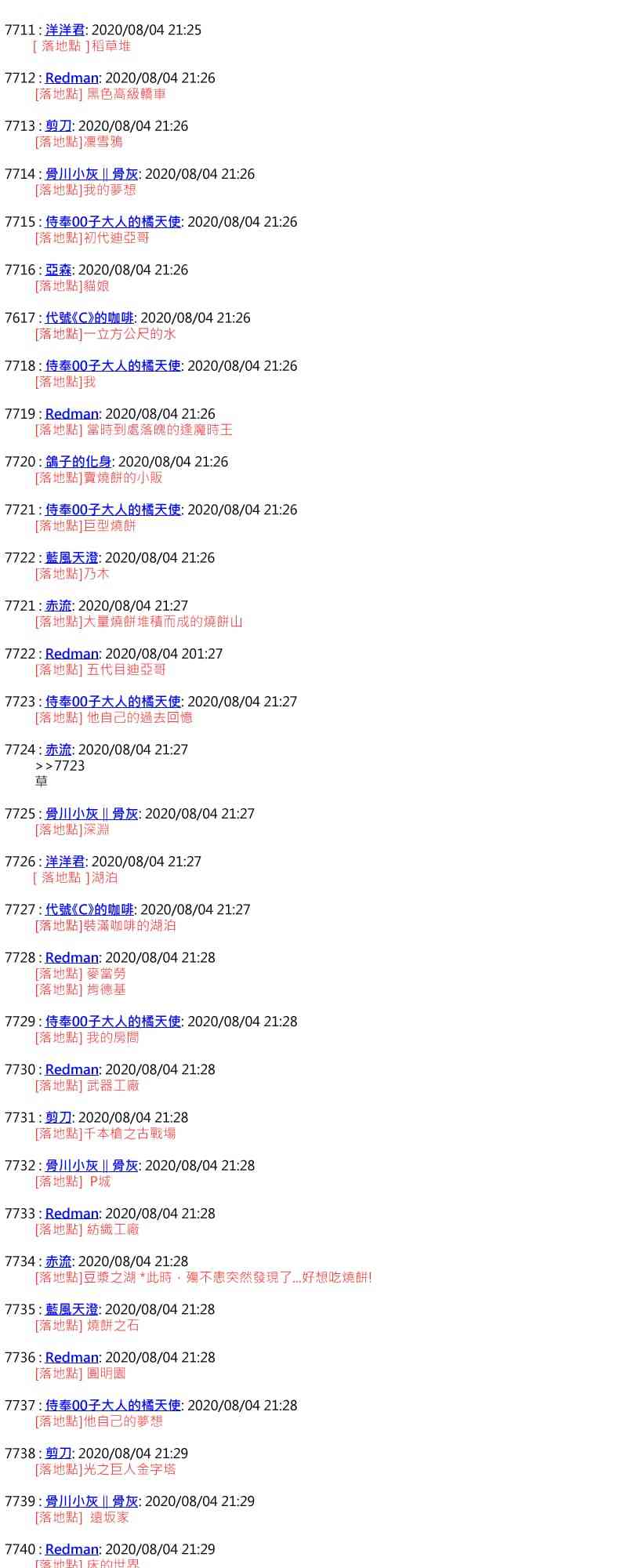Open 赤流's link on post 7724
Viewport: 627px width, 1568px height.
[59, 750]
